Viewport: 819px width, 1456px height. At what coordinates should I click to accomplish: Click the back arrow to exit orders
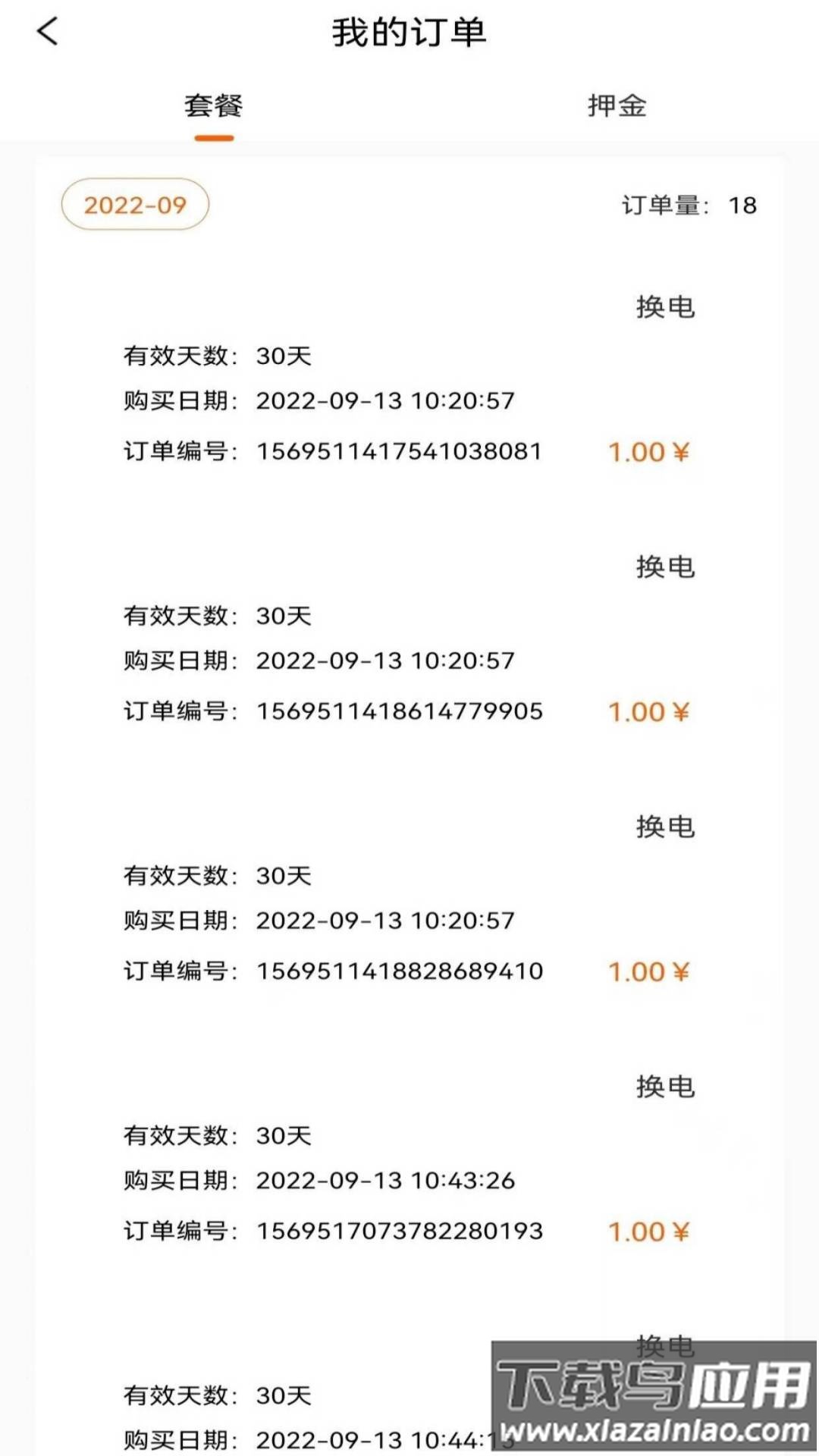pos(47,33)
